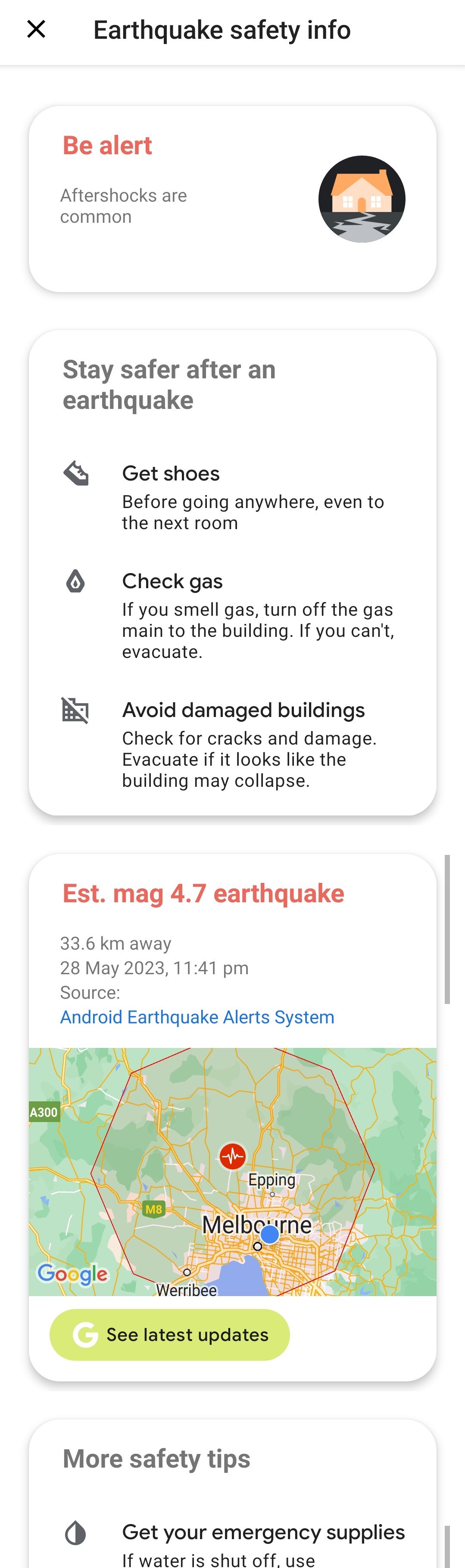The image size is (465, 1568).
Task: Open the Android Earthquake Alerts System link
Action: [x=197, y=1017]
